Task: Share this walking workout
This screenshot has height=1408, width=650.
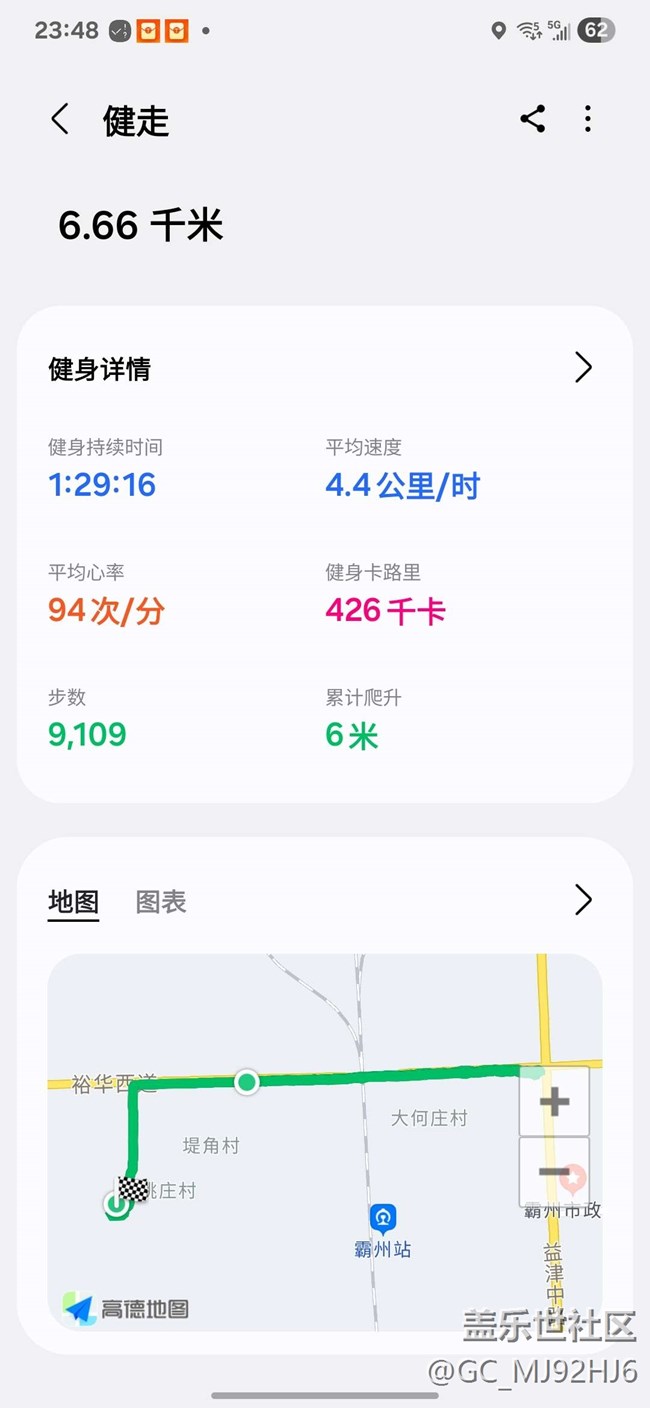Action: tap(533, 119)
